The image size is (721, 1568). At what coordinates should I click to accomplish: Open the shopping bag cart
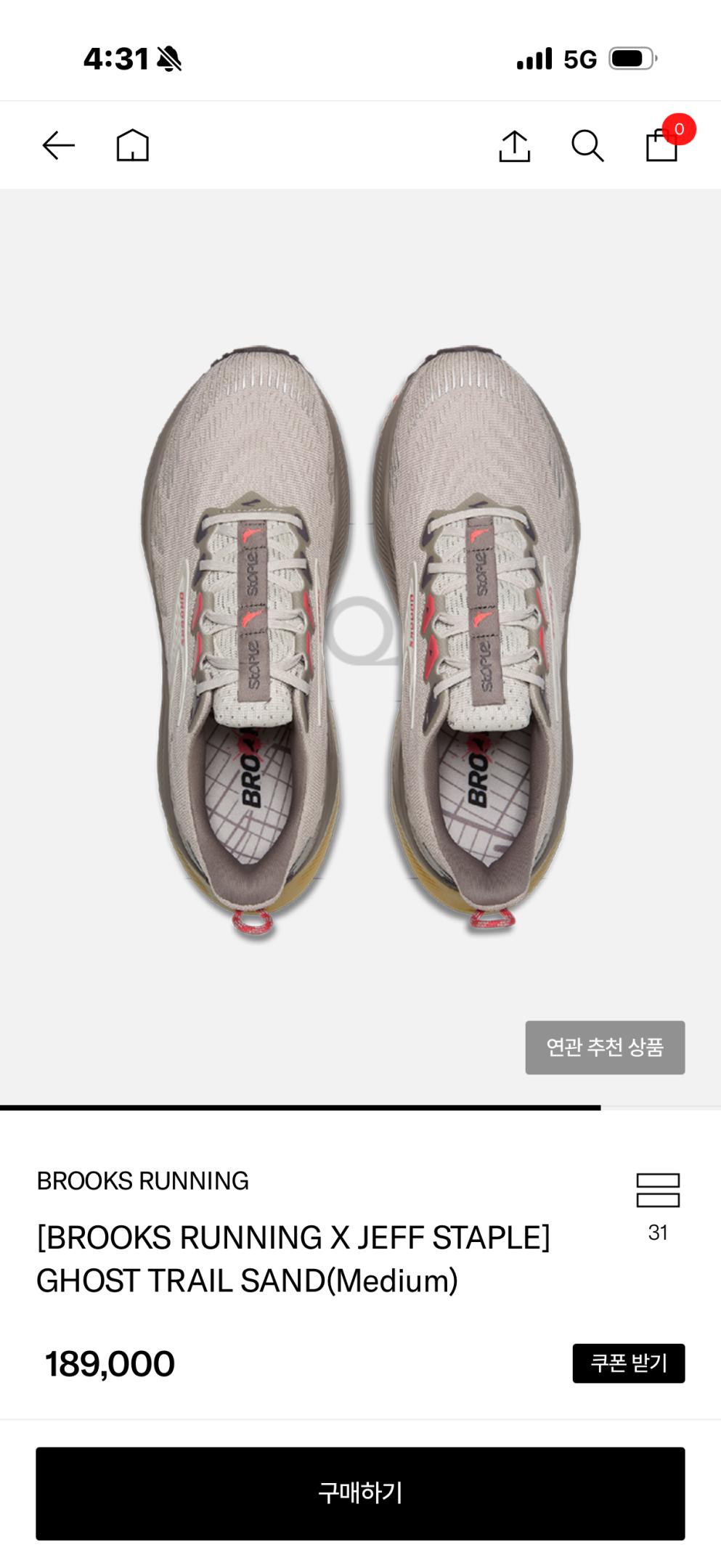click(662, 145)
